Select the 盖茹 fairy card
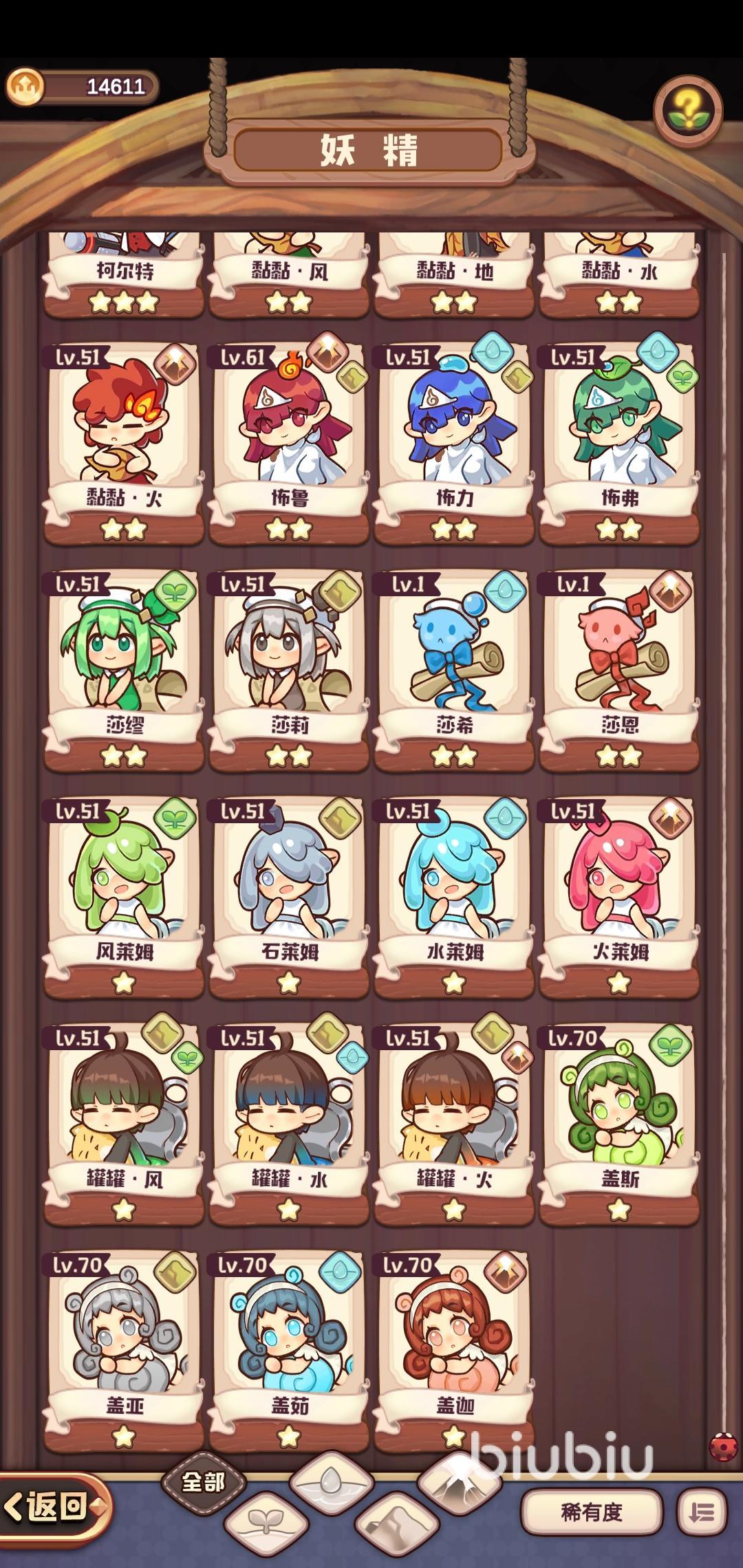 click(289, 1348)
